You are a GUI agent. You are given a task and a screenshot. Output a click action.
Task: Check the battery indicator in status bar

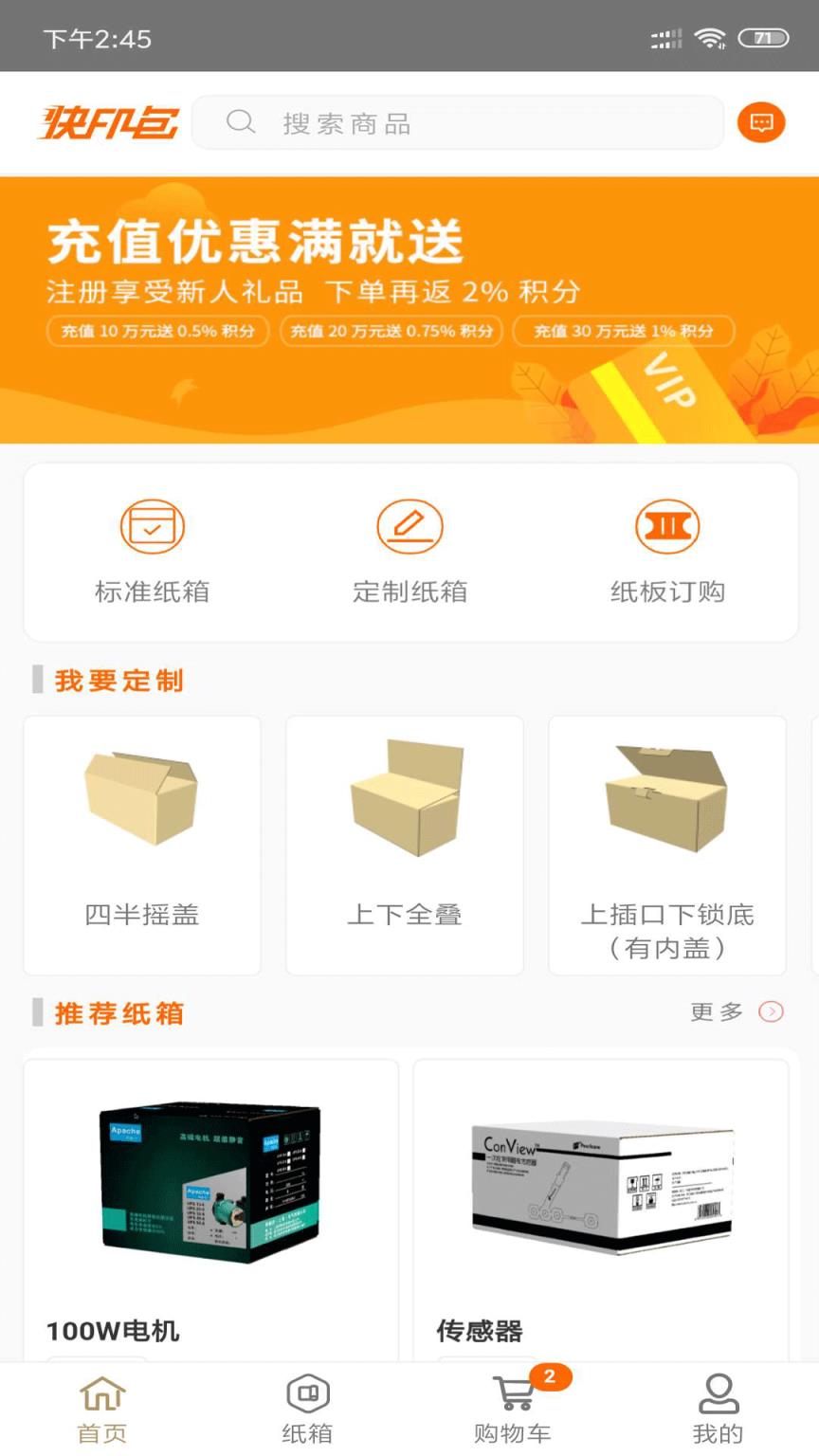764,39
